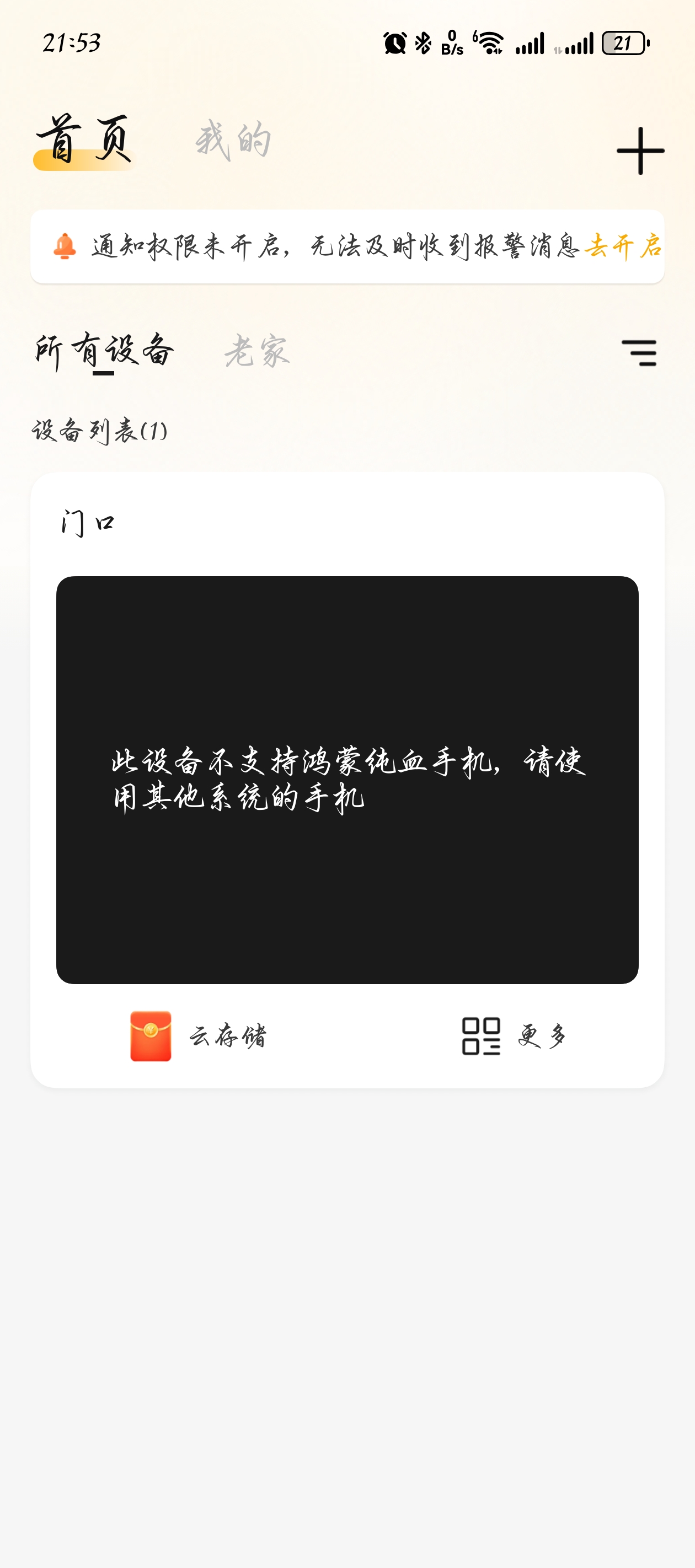Select the 所有设备 tab
Image resolution: width=695 pixels, height=1568 pixels.
click(104, 351)
